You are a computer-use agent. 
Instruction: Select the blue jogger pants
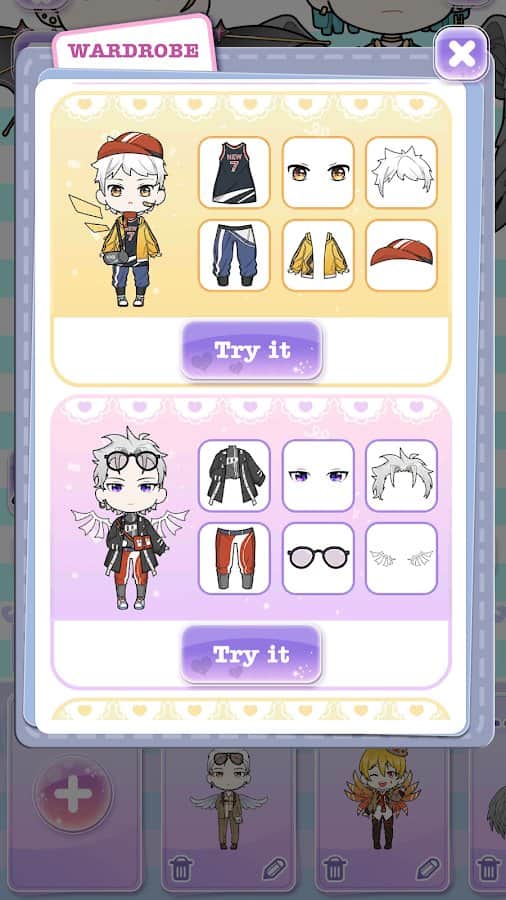234,255
